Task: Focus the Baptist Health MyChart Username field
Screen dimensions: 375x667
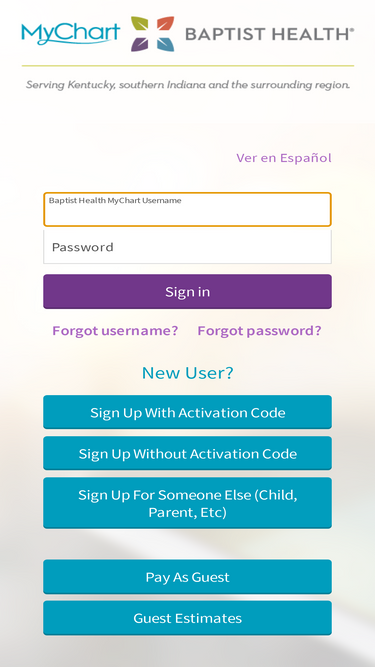Action: pyautogui.click(x=187, y=209)
